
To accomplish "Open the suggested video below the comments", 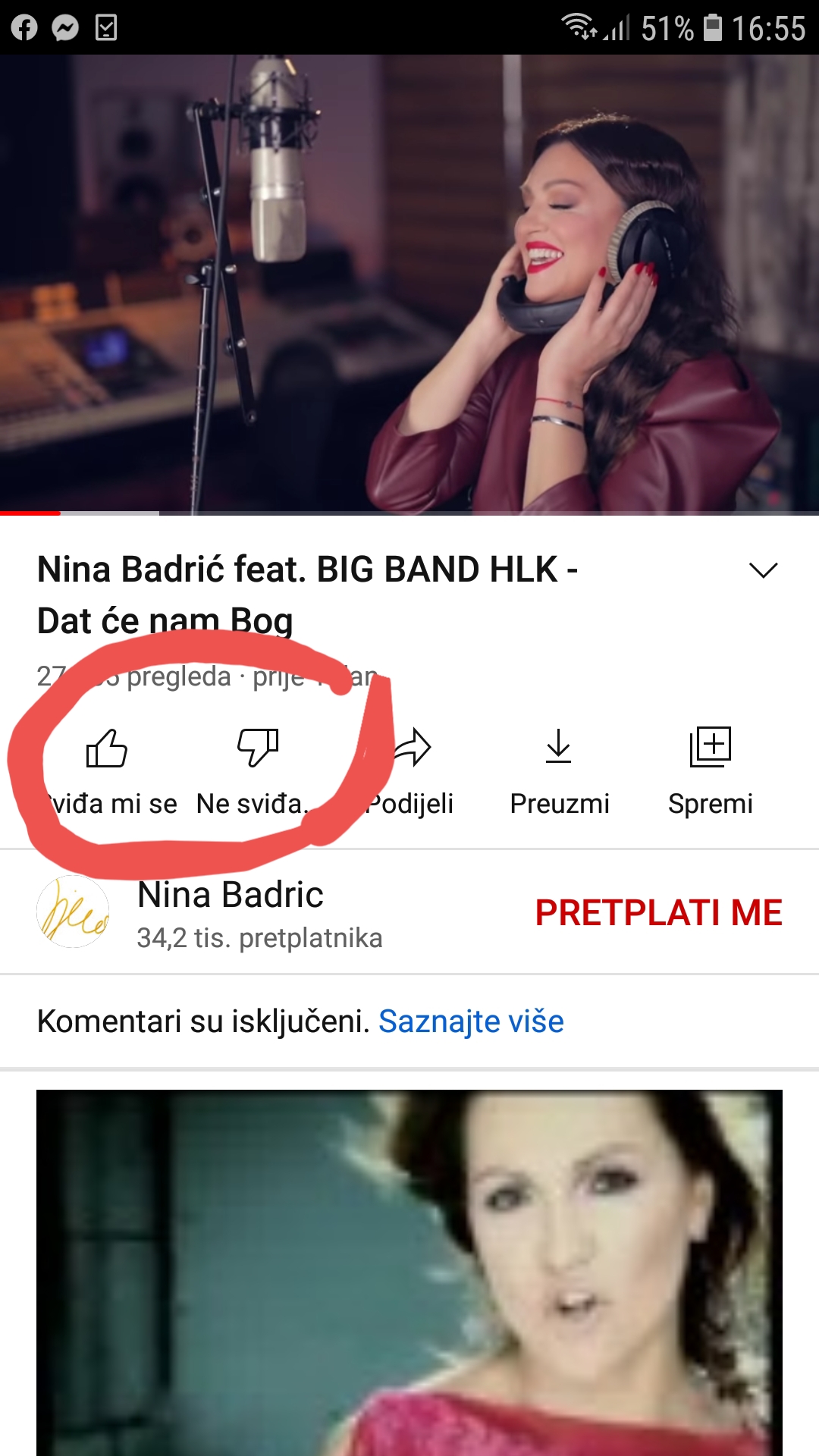I will click(409, 1272).
